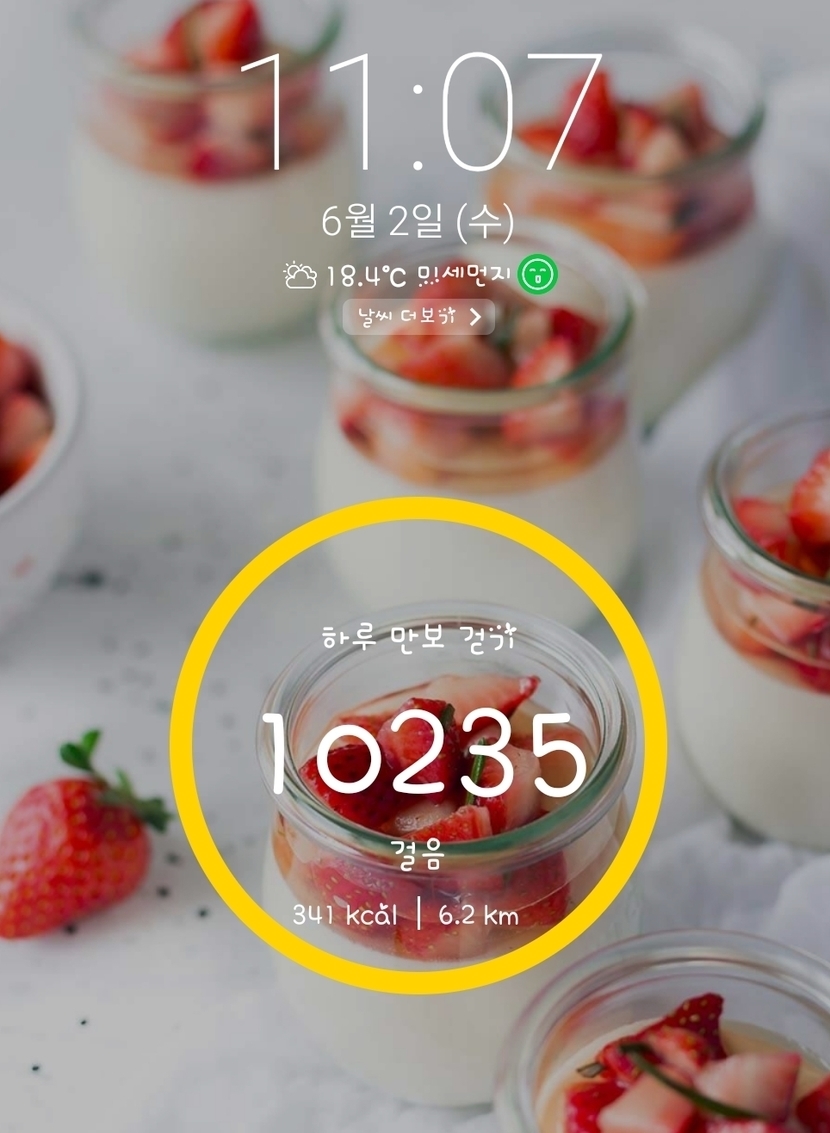Open the 날씨 더보기 weather details button
830x1133 pixels.
coord(418,317)
